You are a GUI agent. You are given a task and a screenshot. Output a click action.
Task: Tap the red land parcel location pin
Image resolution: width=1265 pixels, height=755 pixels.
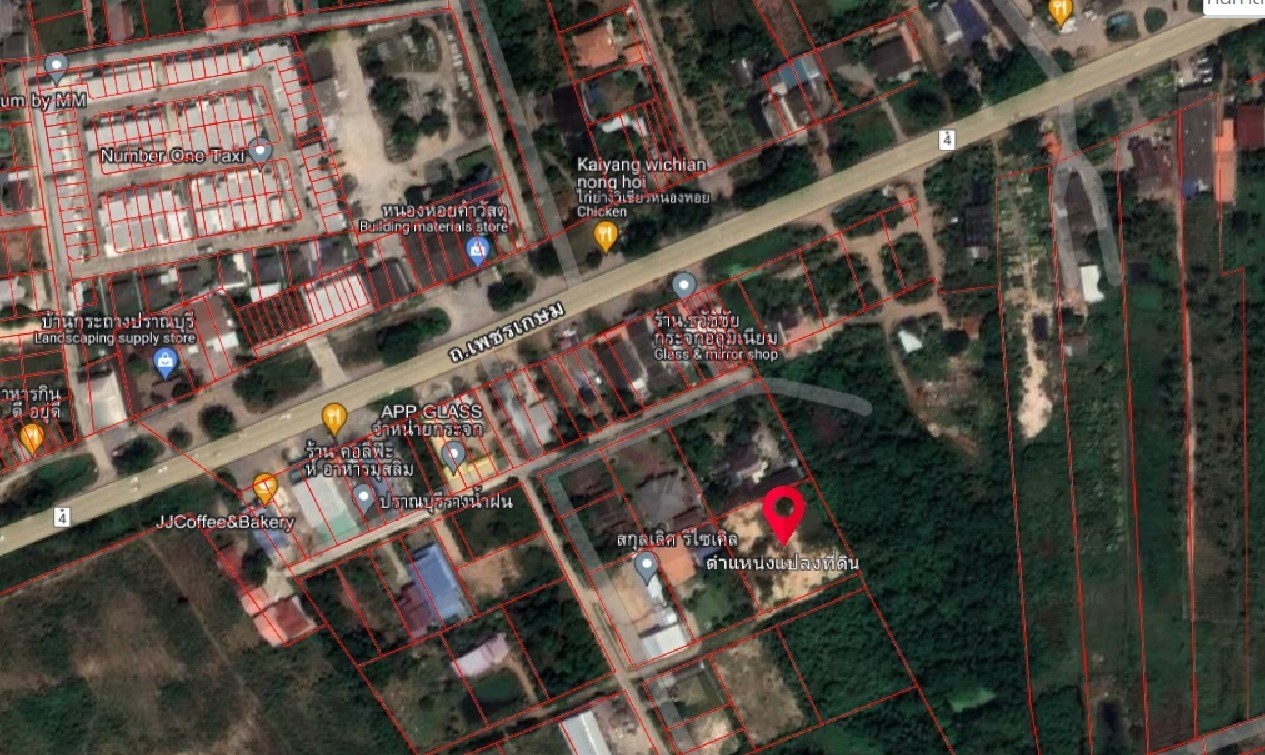784,513
